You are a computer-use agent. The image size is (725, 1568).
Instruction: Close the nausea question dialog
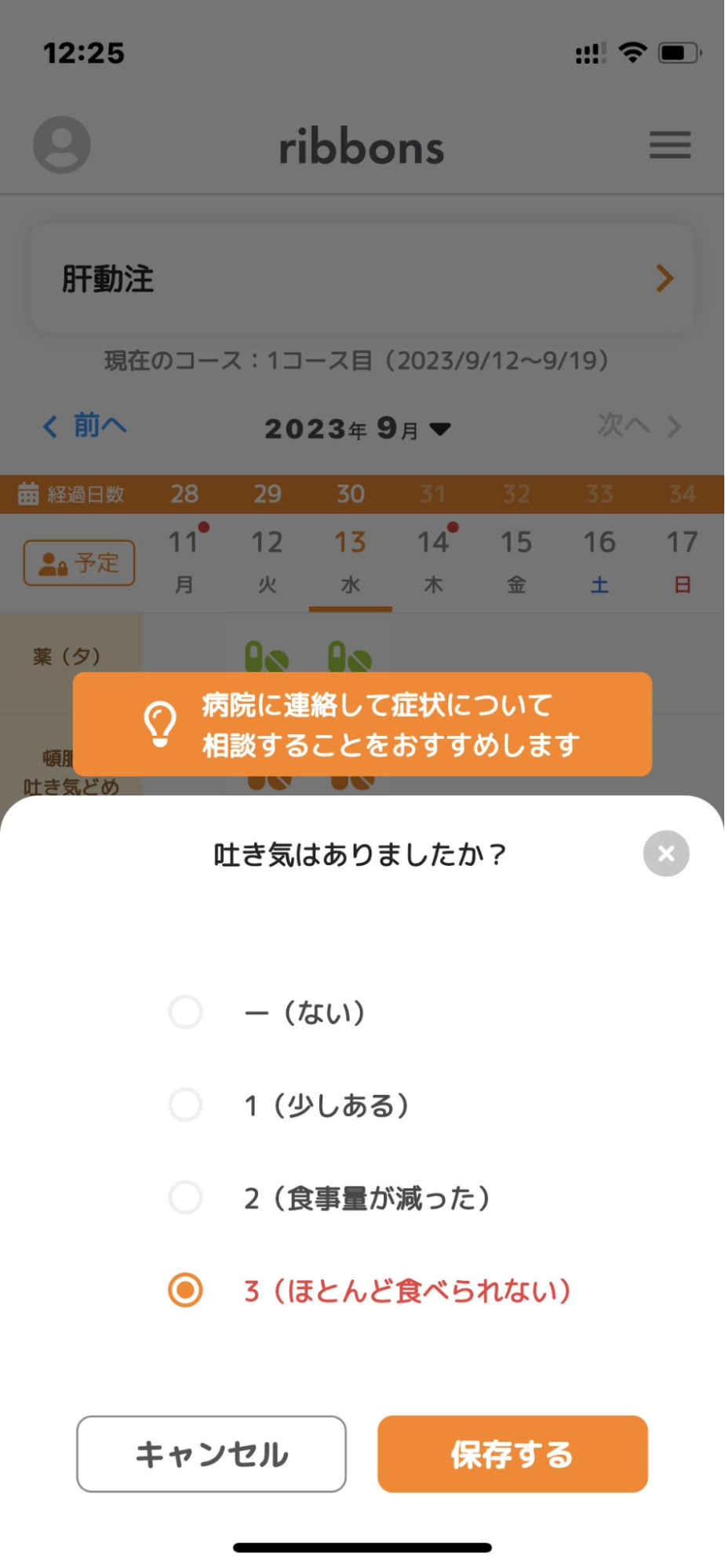666,853
